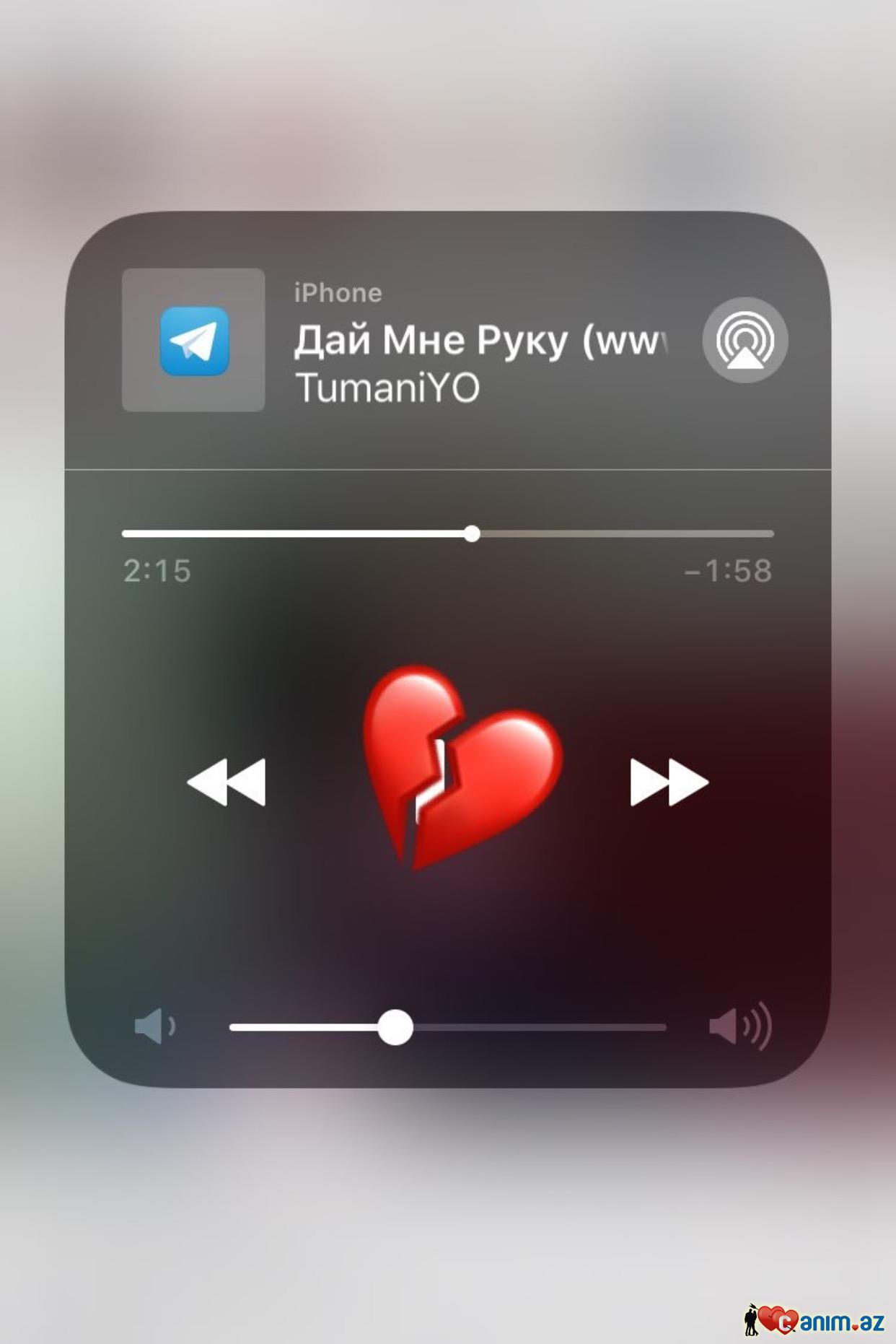Skip back to the previous track
The height and width of the screenshot is (1344, 896).
(227, 782)
